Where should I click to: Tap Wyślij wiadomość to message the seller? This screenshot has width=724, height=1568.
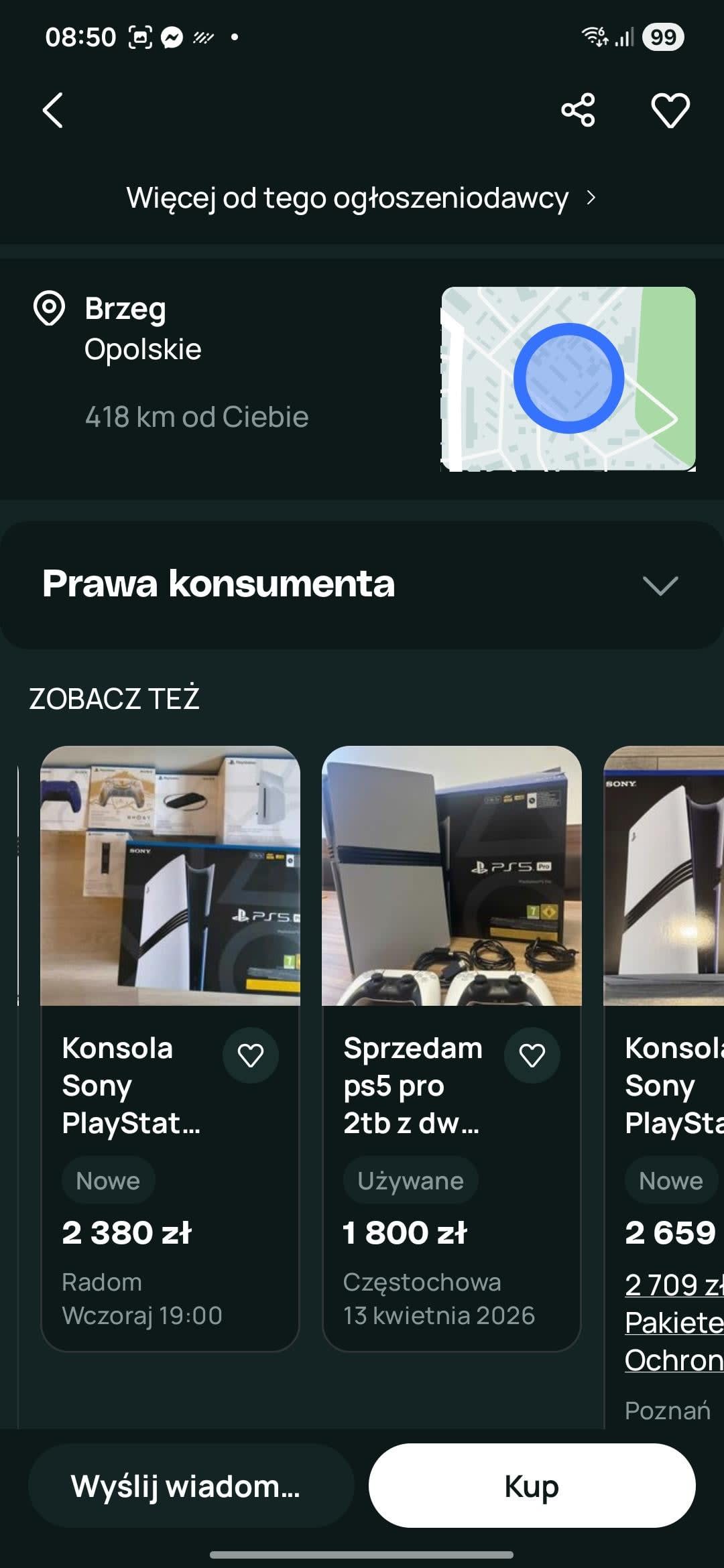pos(188,1484)
